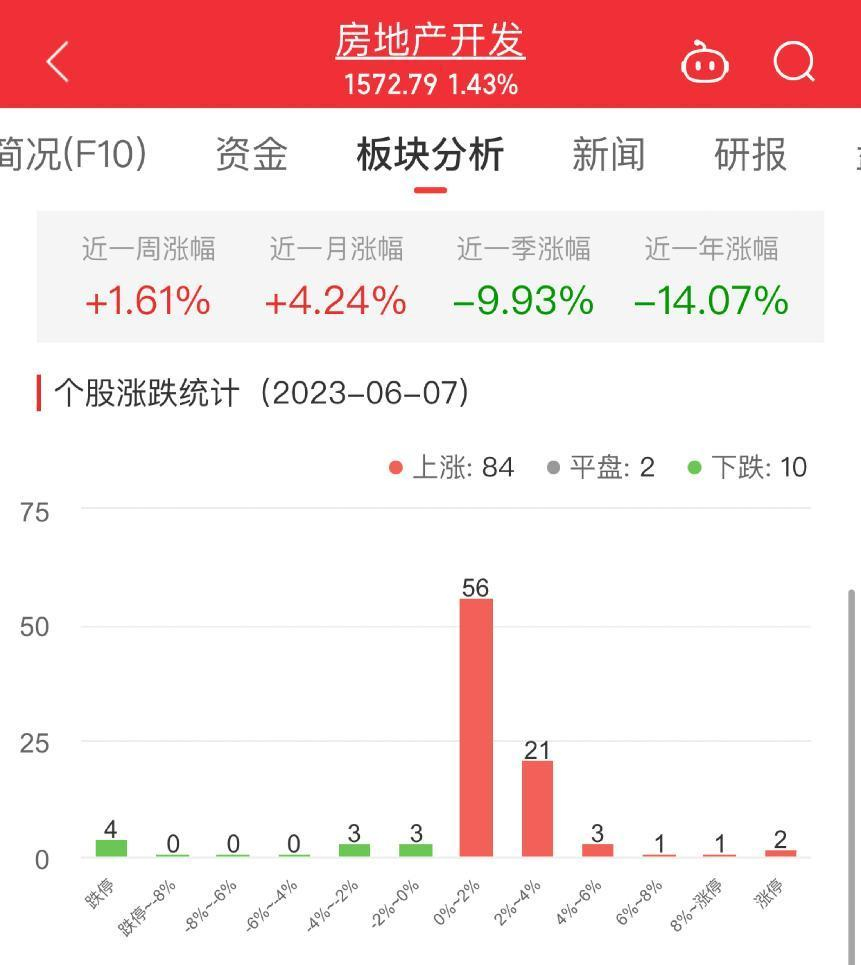This screenshot has width=861, height=965.
Task: Select the 板块分析 tab
Action: point(430,154)
